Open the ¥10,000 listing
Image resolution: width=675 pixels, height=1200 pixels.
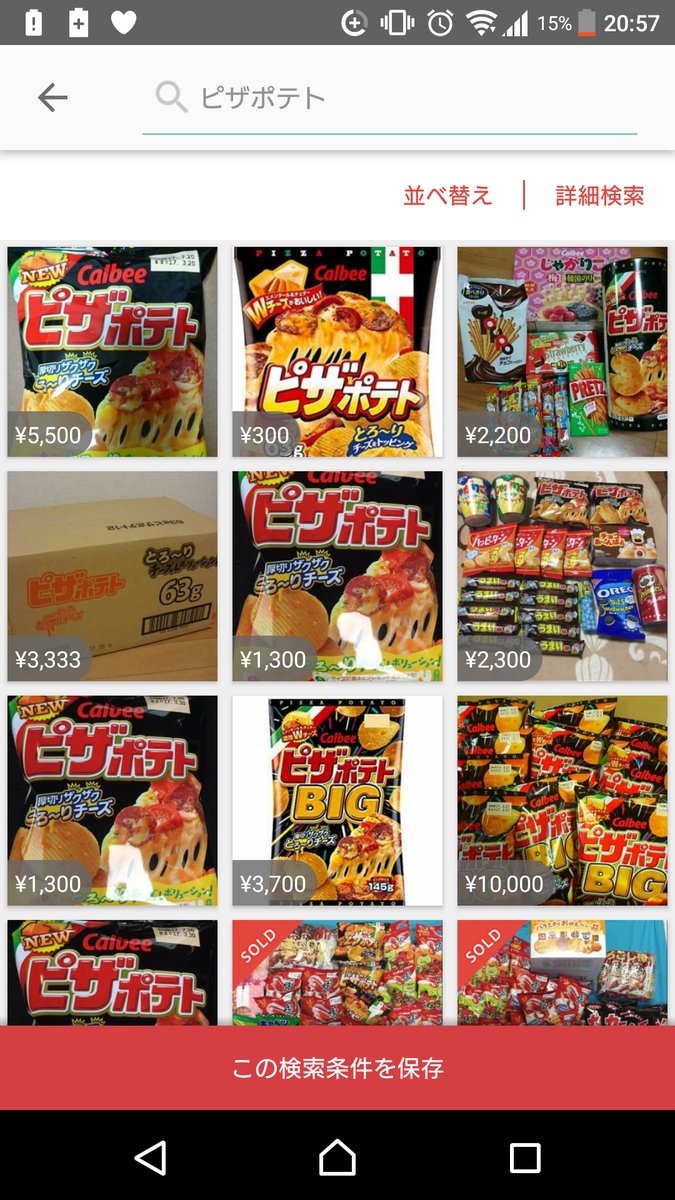click(x=562, y=800)
